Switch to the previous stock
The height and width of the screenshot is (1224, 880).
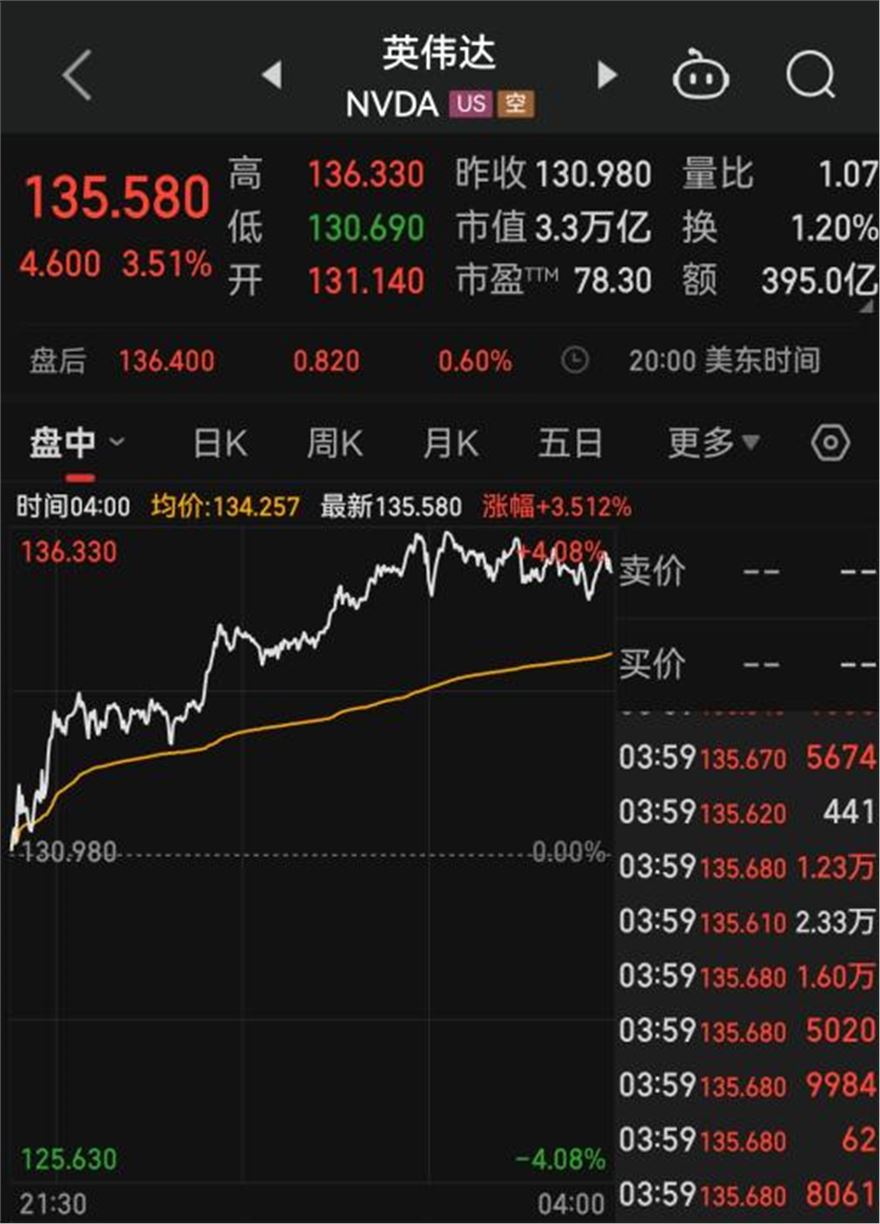tap(271, 75)
